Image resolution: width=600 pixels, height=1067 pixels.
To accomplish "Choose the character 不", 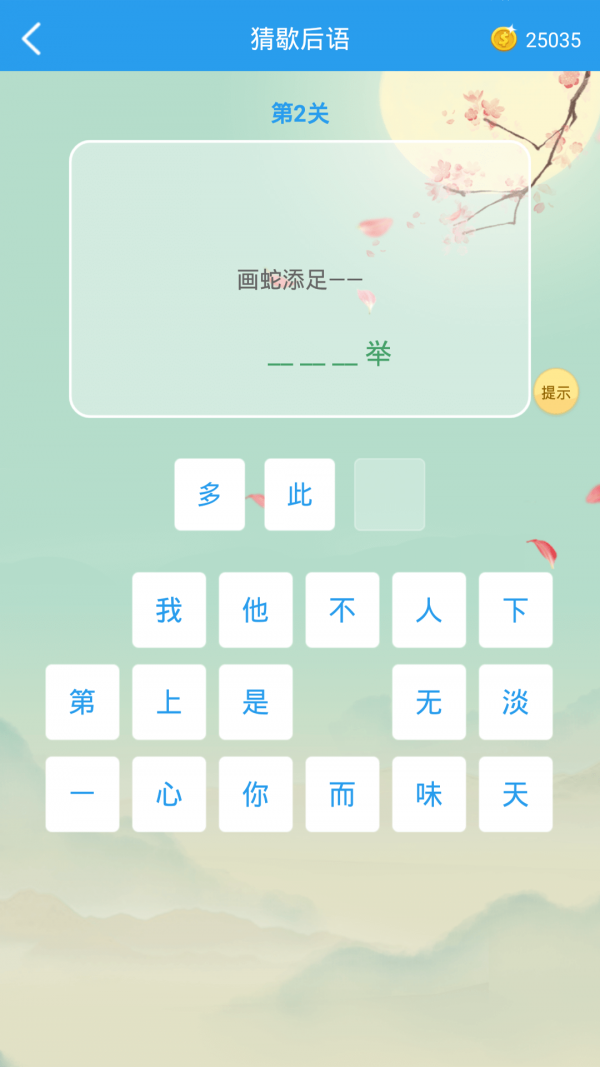I will [x=342, y=610].
